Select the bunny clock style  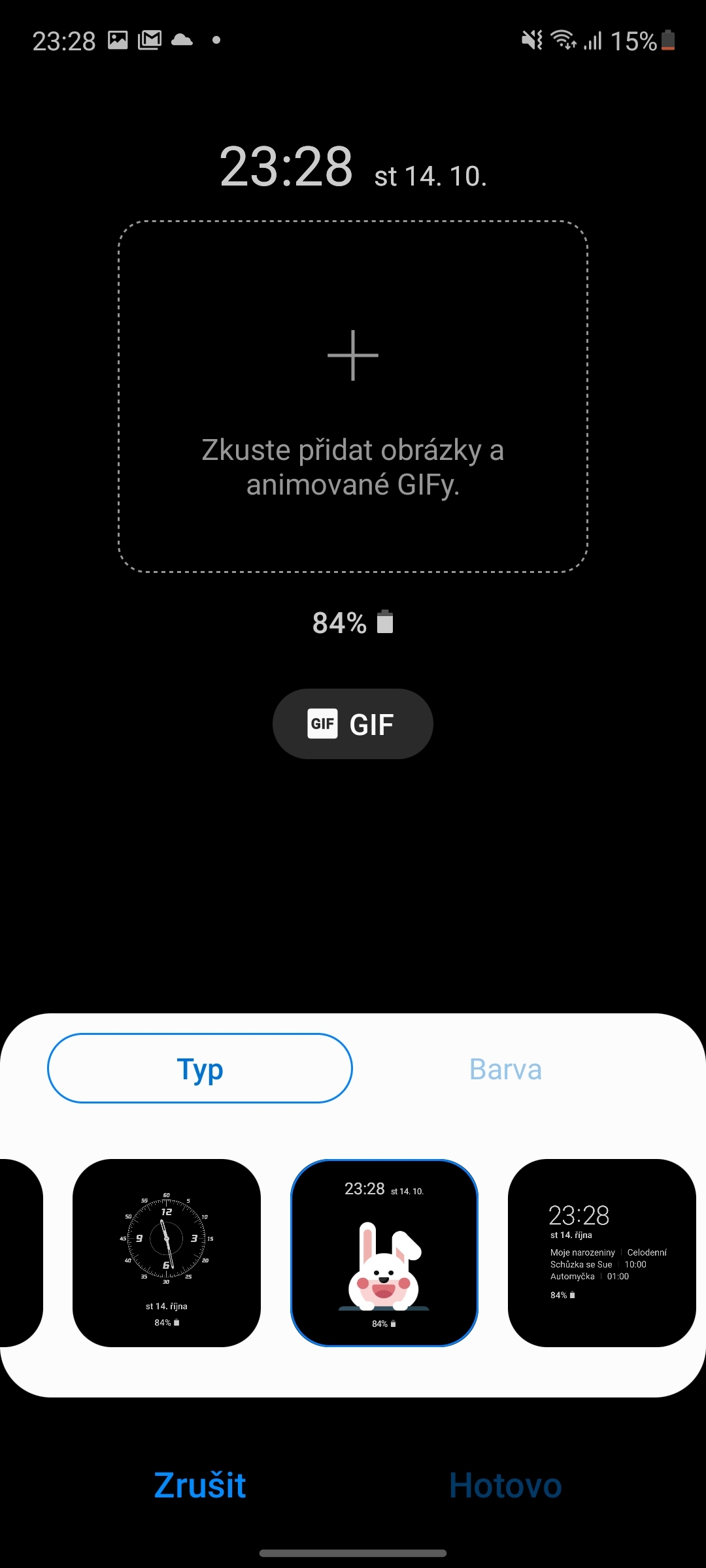point(384,1253)
